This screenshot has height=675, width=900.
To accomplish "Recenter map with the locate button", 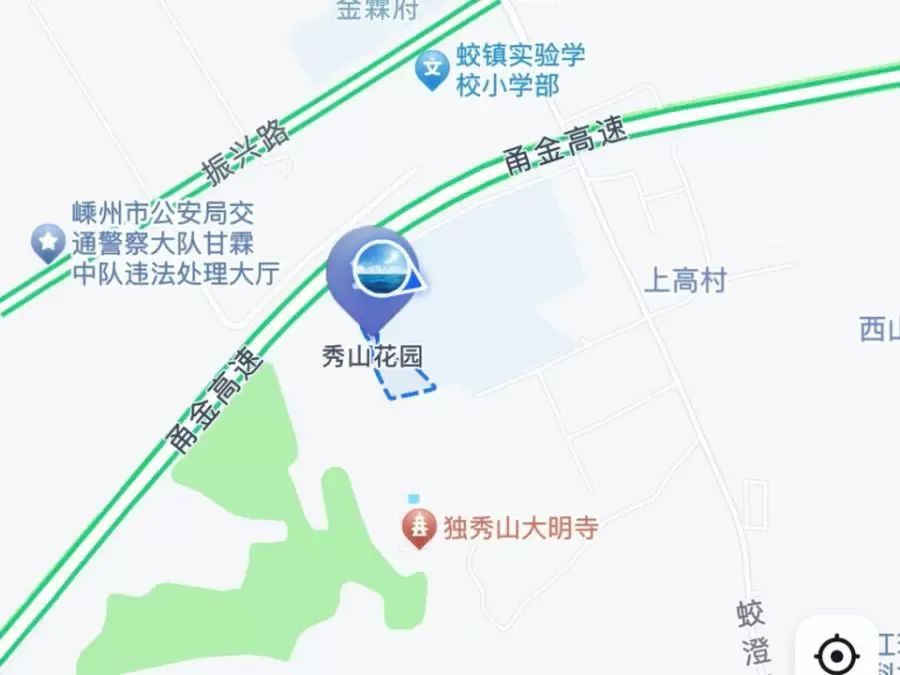I will (836, 655).
